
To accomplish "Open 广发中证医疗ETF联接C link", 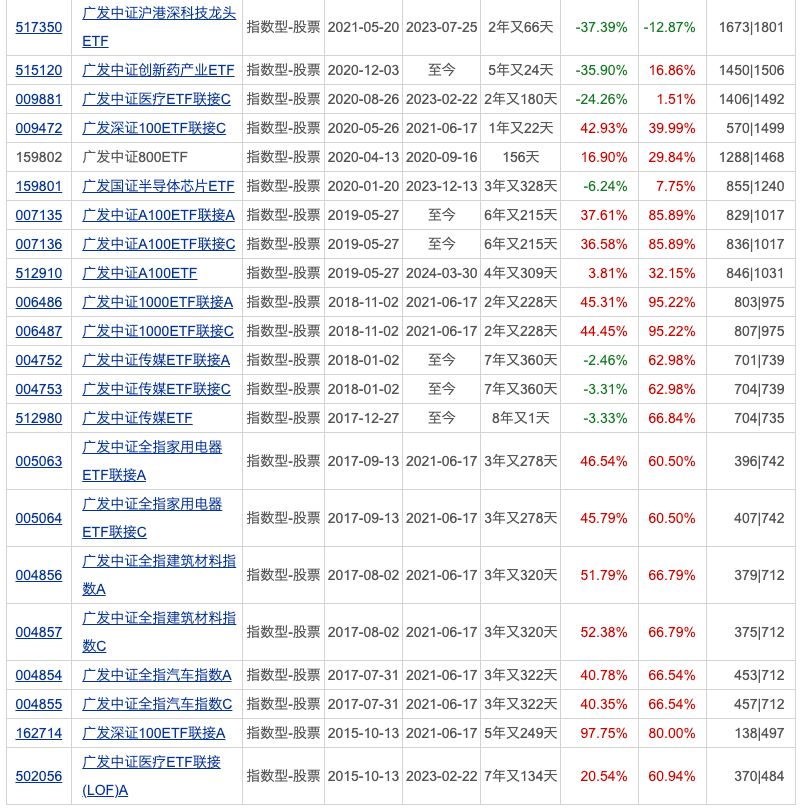I will [x=156, y=99].
